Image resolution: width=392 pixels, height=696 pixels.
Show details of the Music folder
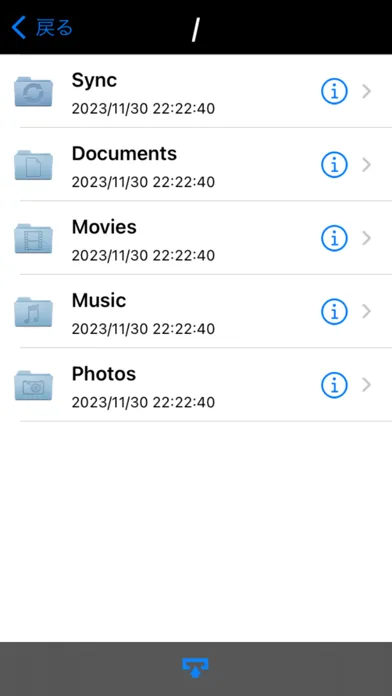click(334, 312)
